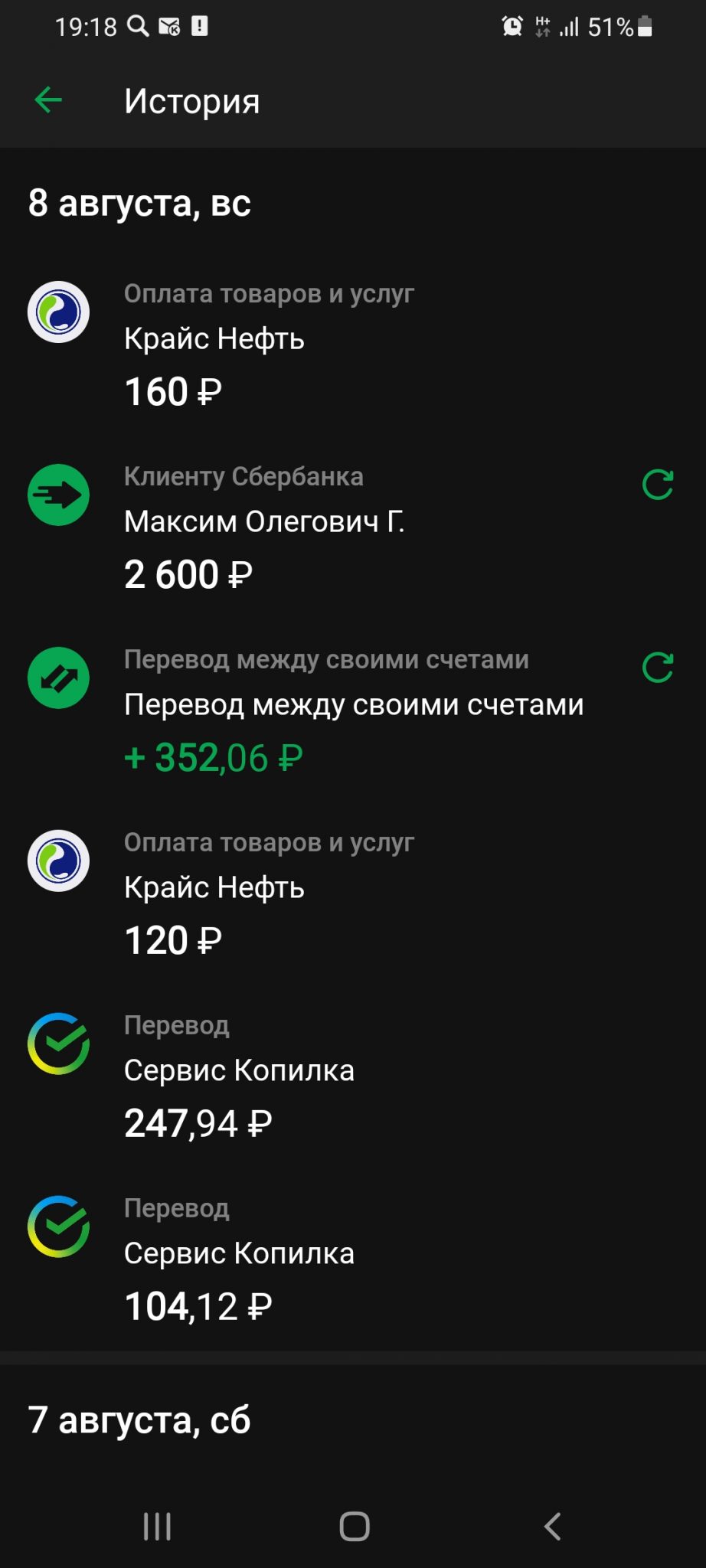This screenshot has width=706, height=1568.
Task: Go back from the История screen
Action: point(48,100)
